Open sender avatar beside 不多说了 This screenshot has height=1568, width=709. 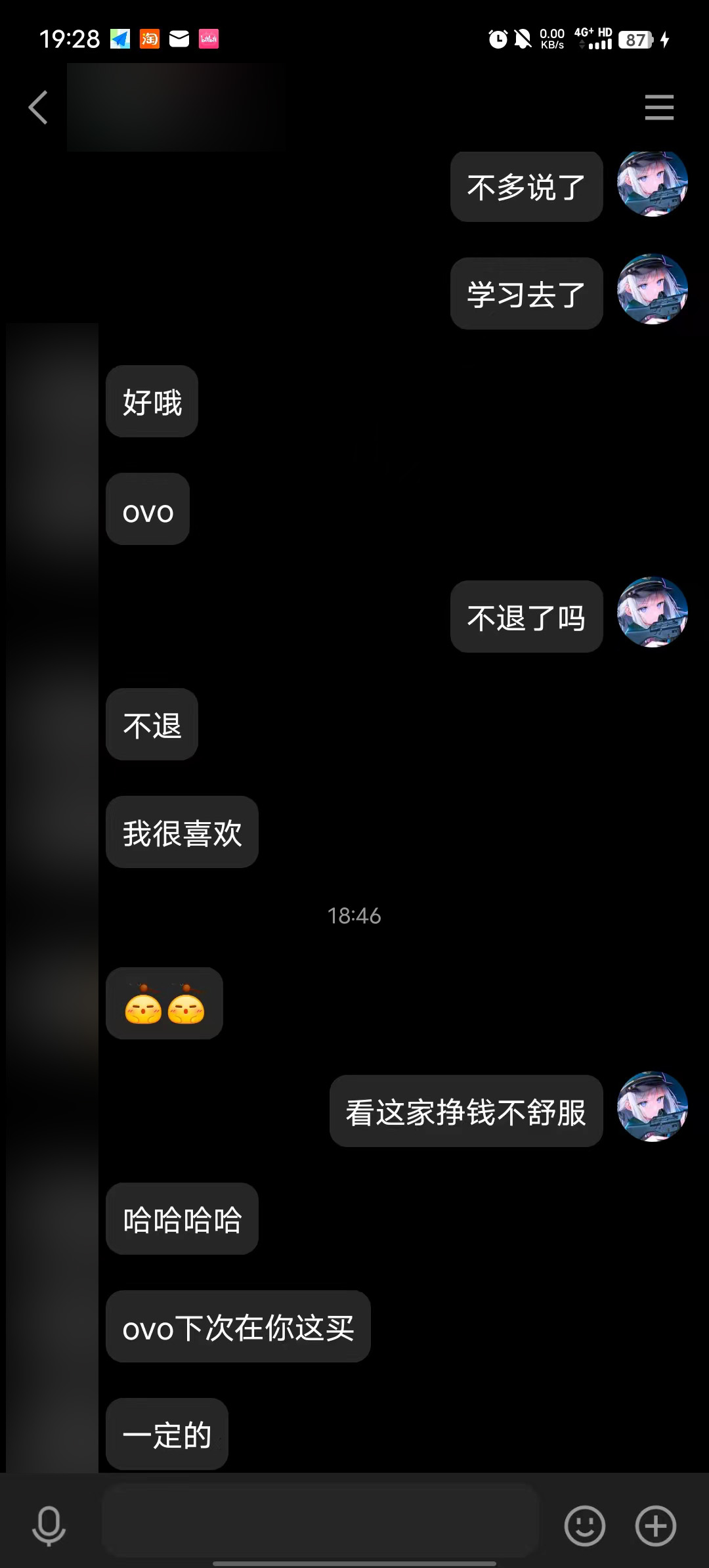click(x=652, y=183)
